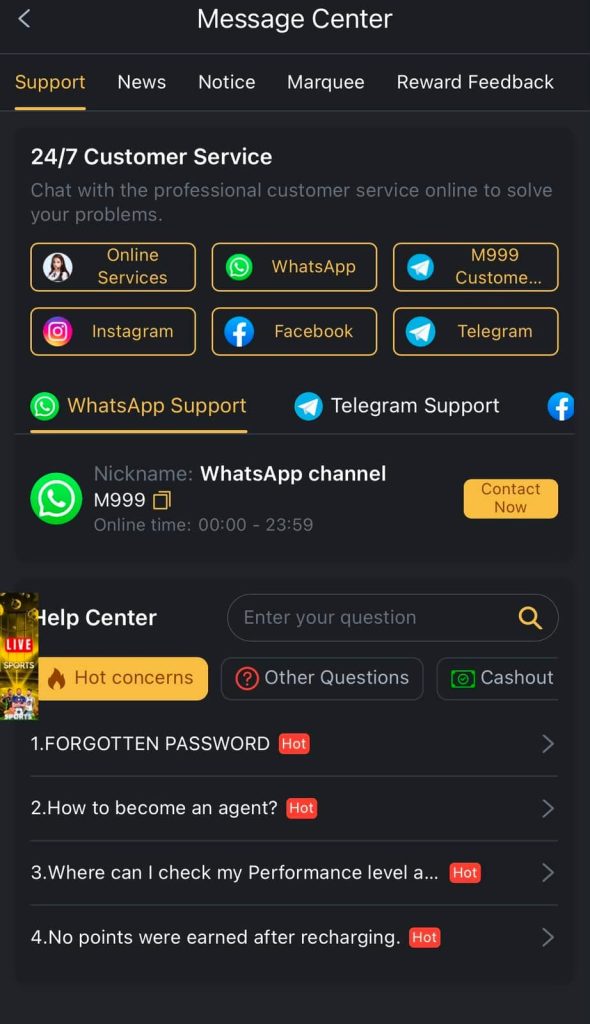Select the Other Questions chip

click(322, 679)
